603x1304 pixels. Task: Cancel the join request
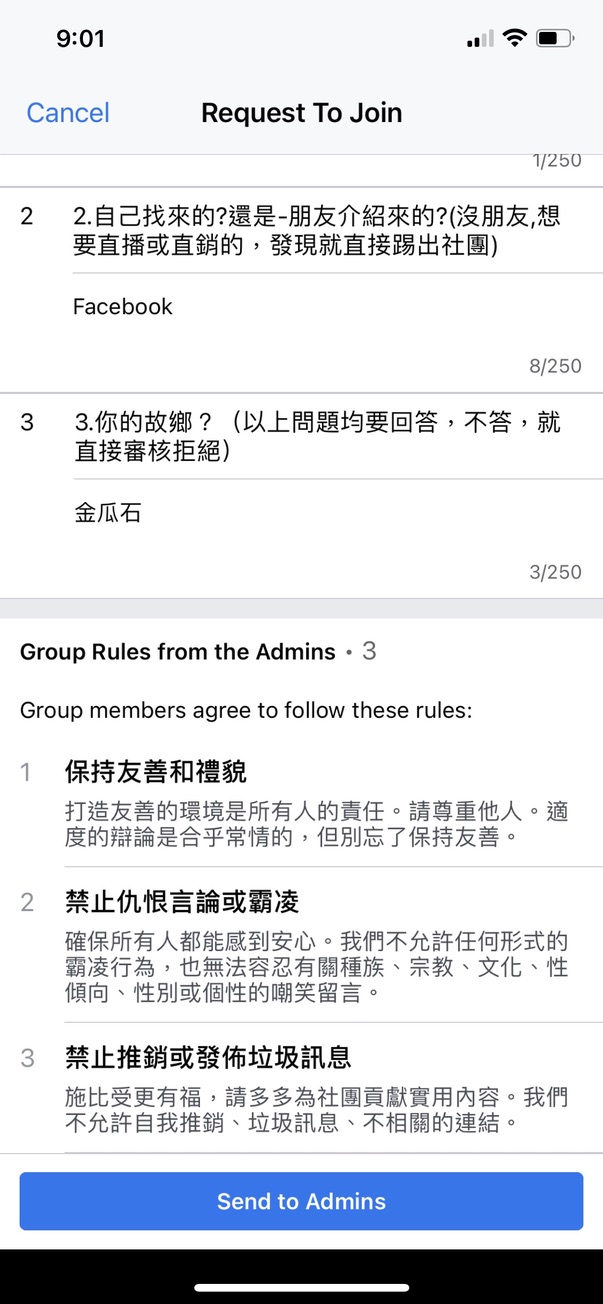pyautogui.click(x=68, y=113)
